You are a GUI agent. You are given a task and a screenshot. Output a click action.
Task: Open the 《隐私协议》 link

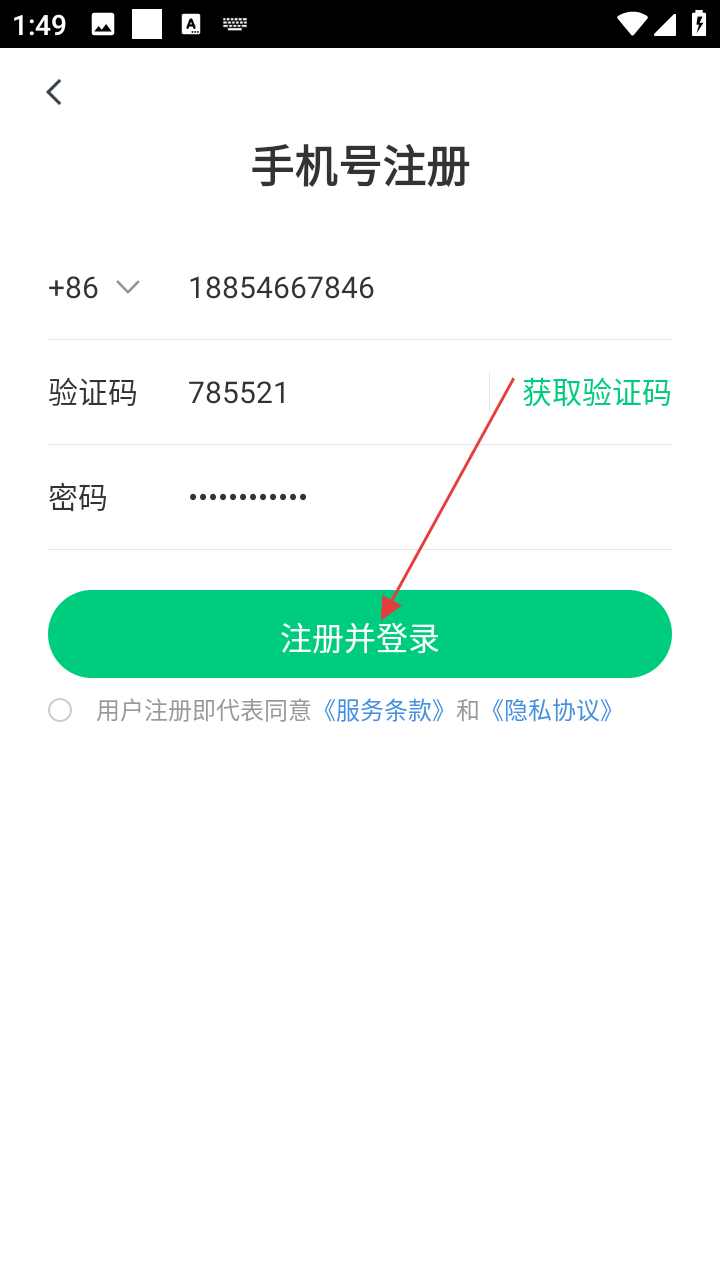[552, 710]
